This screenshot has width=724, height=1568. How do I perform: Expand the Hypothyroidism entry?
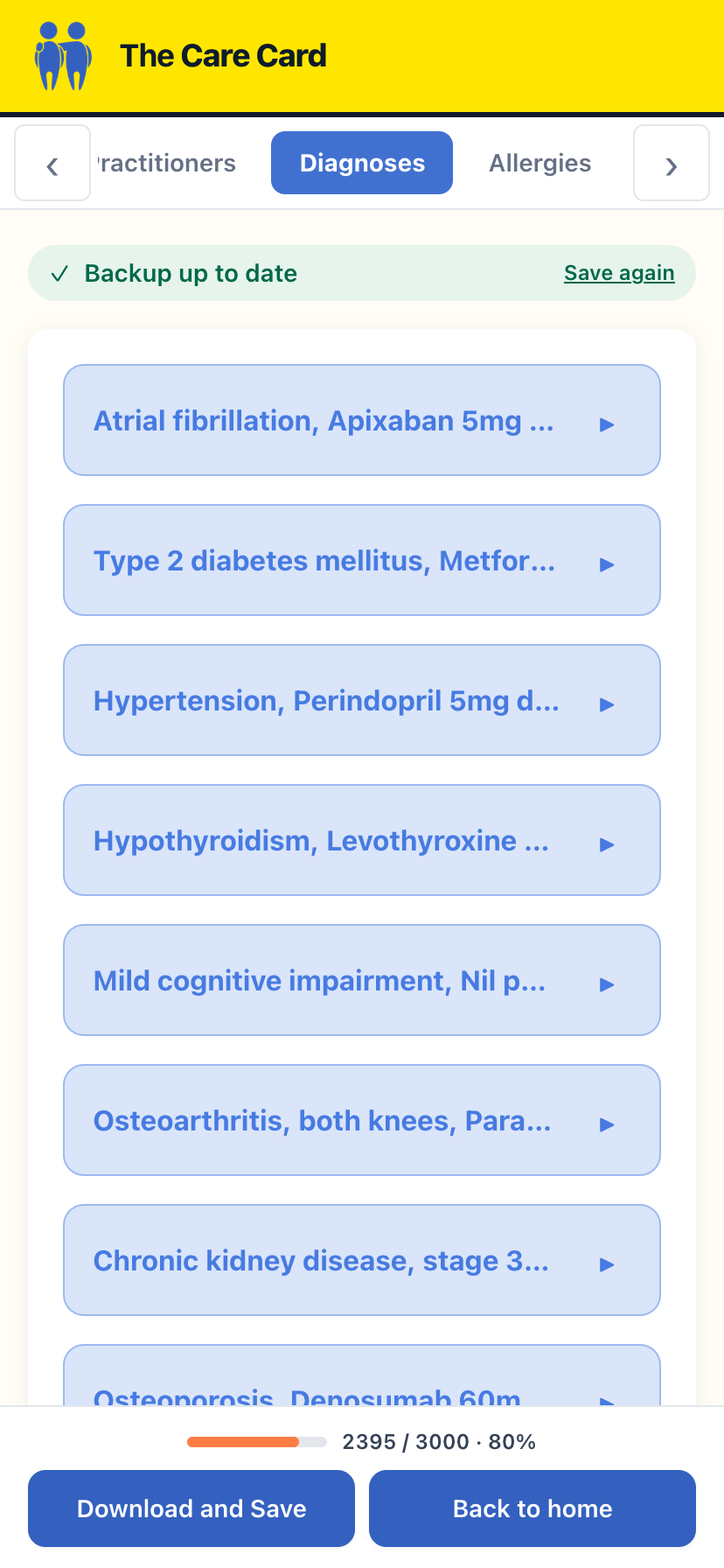pyautogui.click(x=362, y=840)
